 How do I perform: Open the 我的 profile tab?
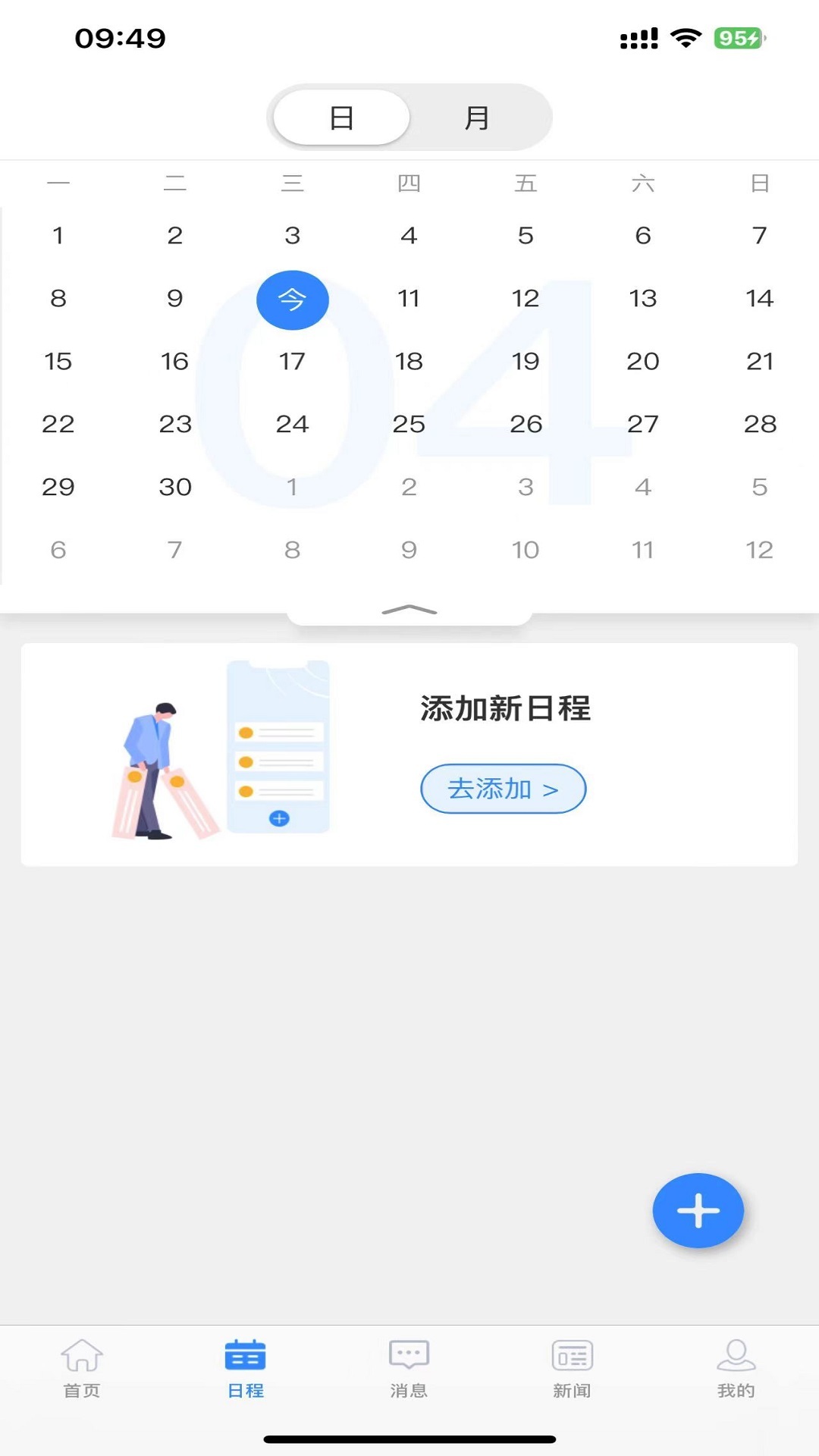pyautogui.click(x=736, y=1369)
